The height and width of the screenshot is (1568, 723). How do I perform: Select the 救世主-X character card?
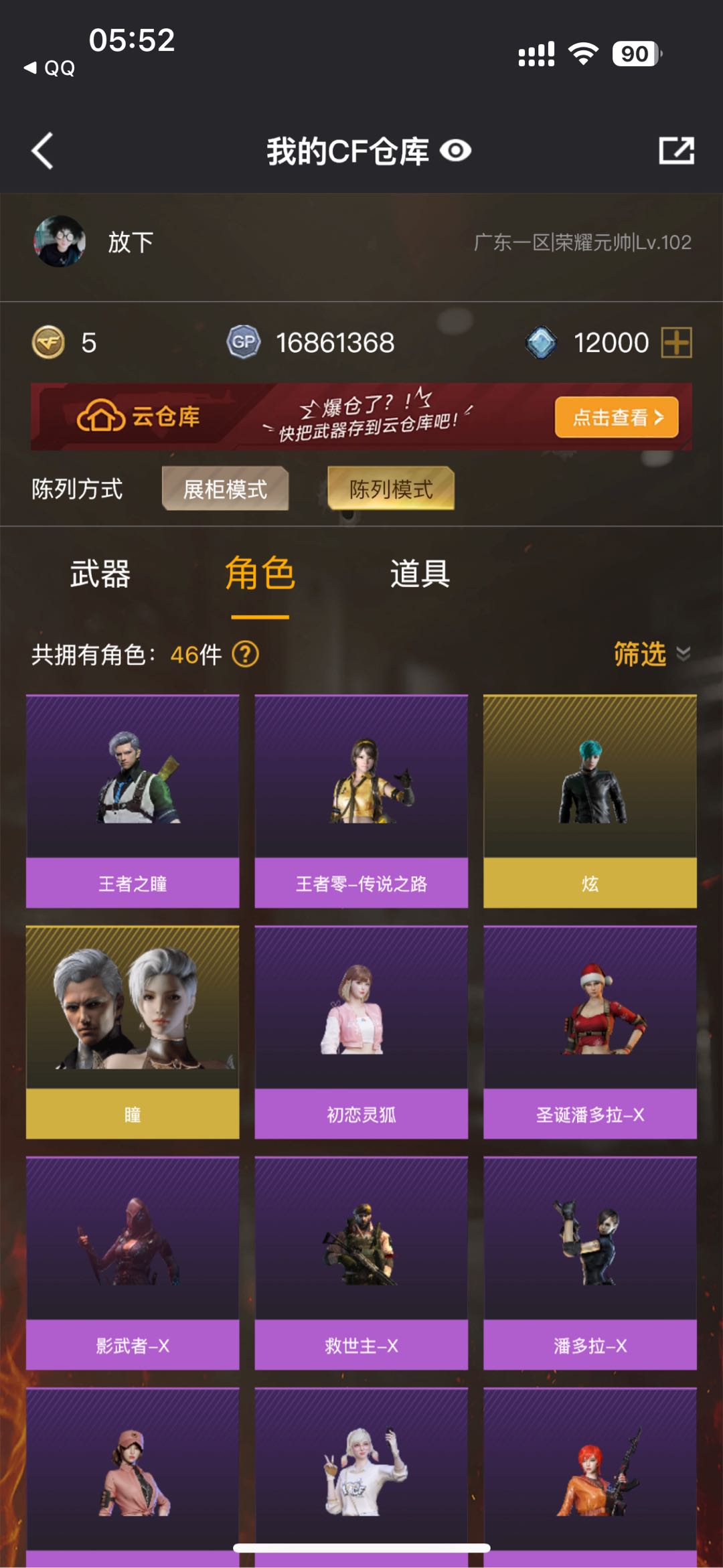[361, 1263]
